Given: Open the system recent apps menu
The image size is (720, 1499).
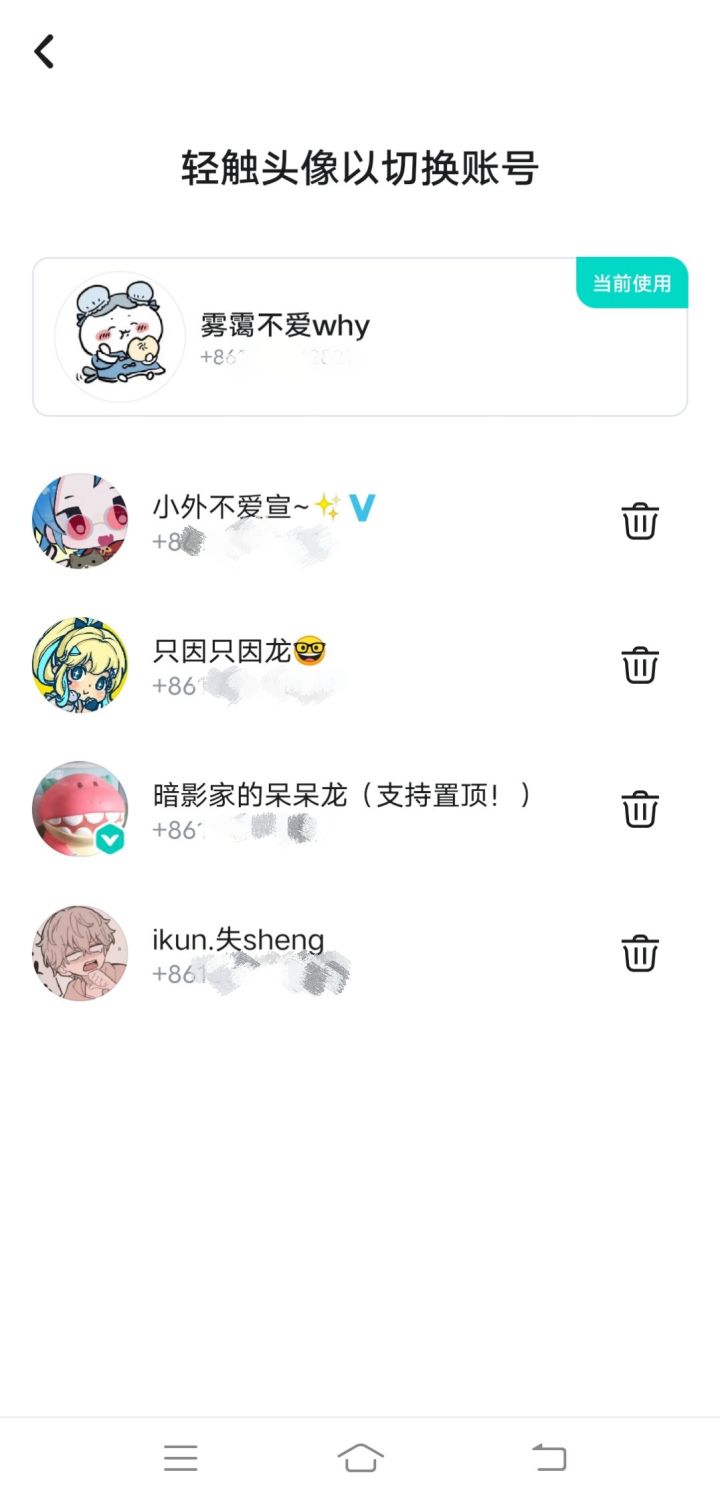Looking at the screenshot, I should click(x=181, y=1458).
